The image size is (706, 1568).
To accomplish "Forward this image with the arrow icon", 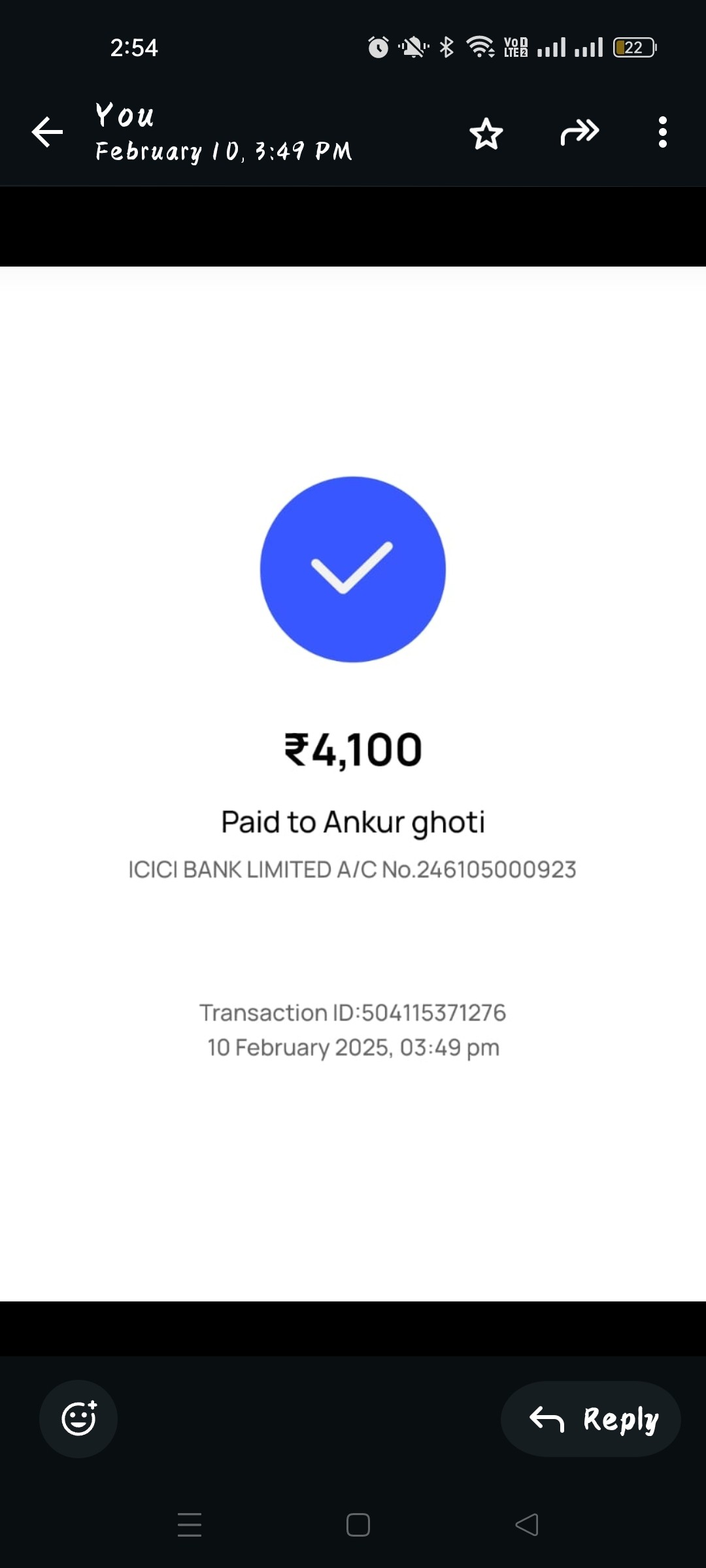I will tap(580, 132).
